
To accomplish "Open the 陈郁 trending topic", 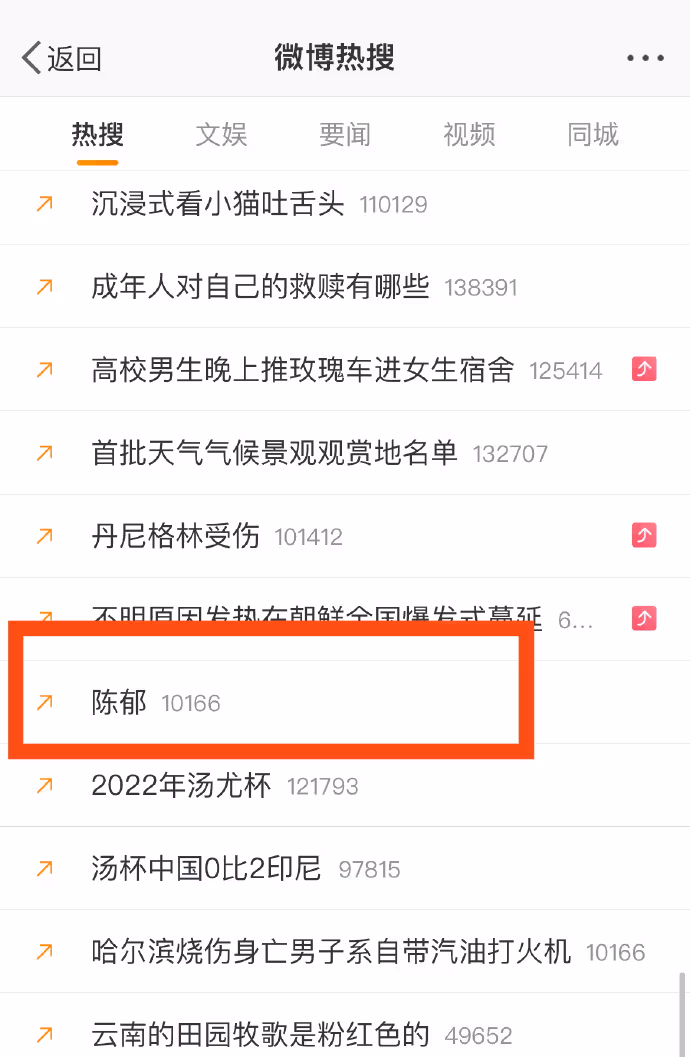I will tap(119, 702).
